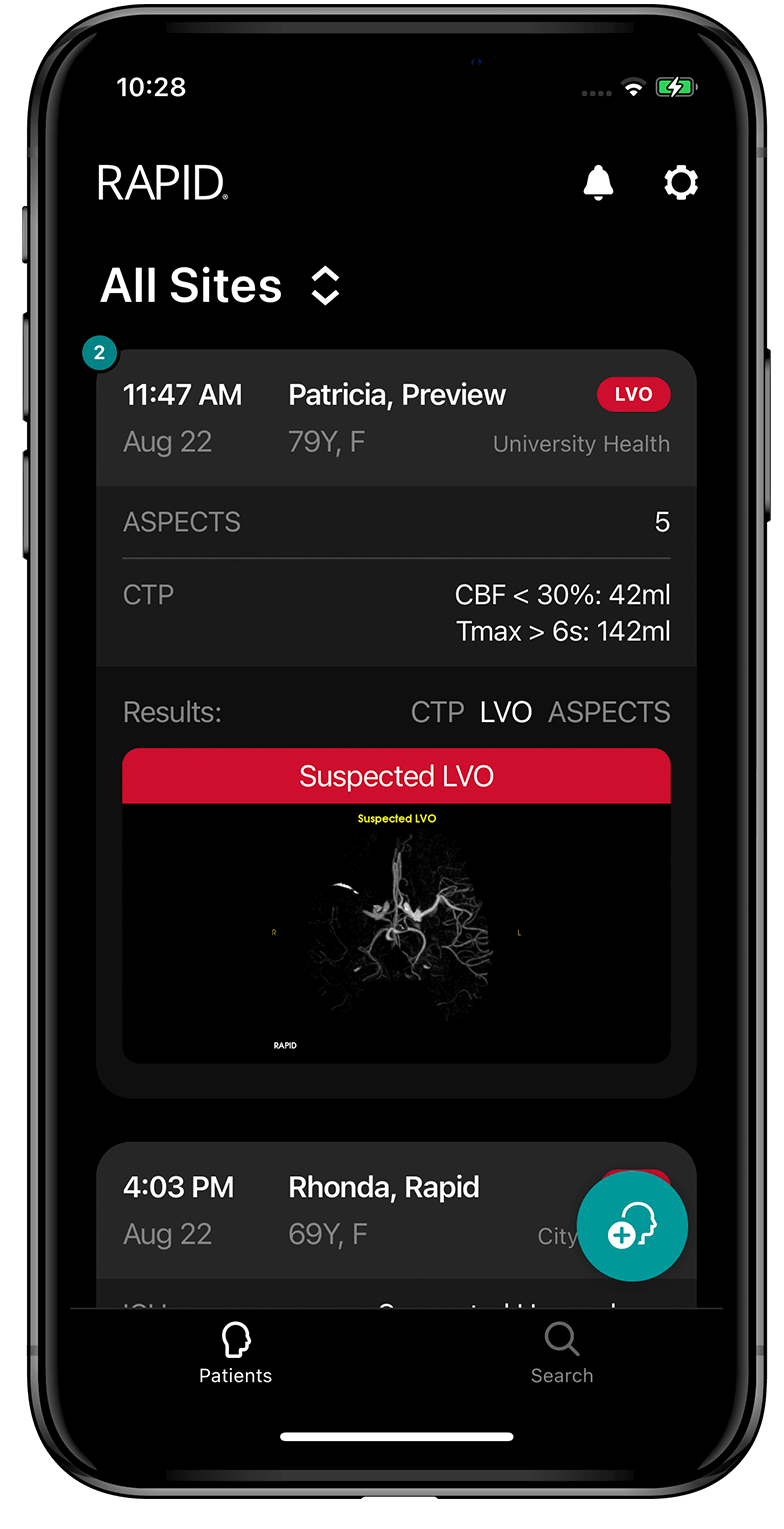Open the notifications bell

point(598,183)
